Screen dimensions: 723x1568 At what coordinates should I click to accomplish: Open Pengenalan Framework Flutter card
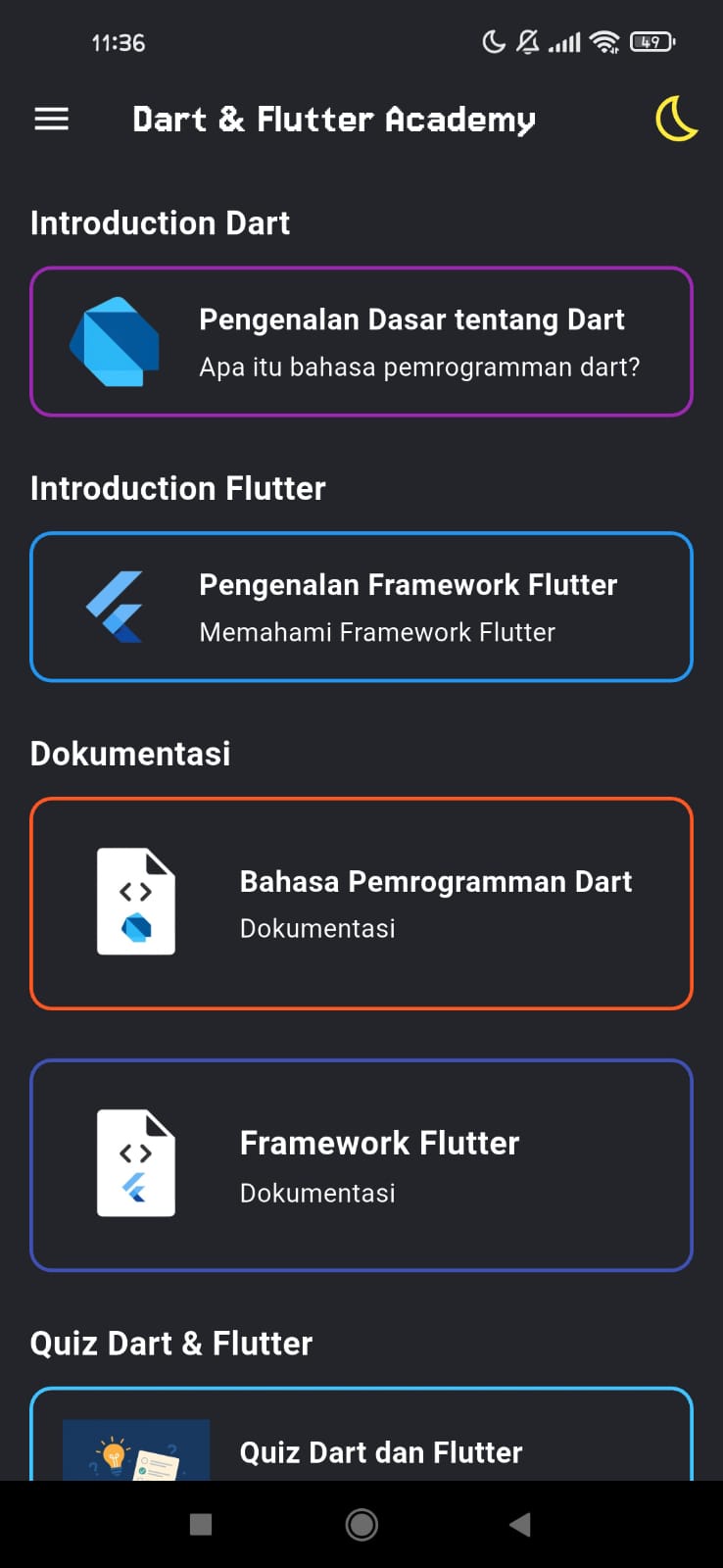point(361,608)
